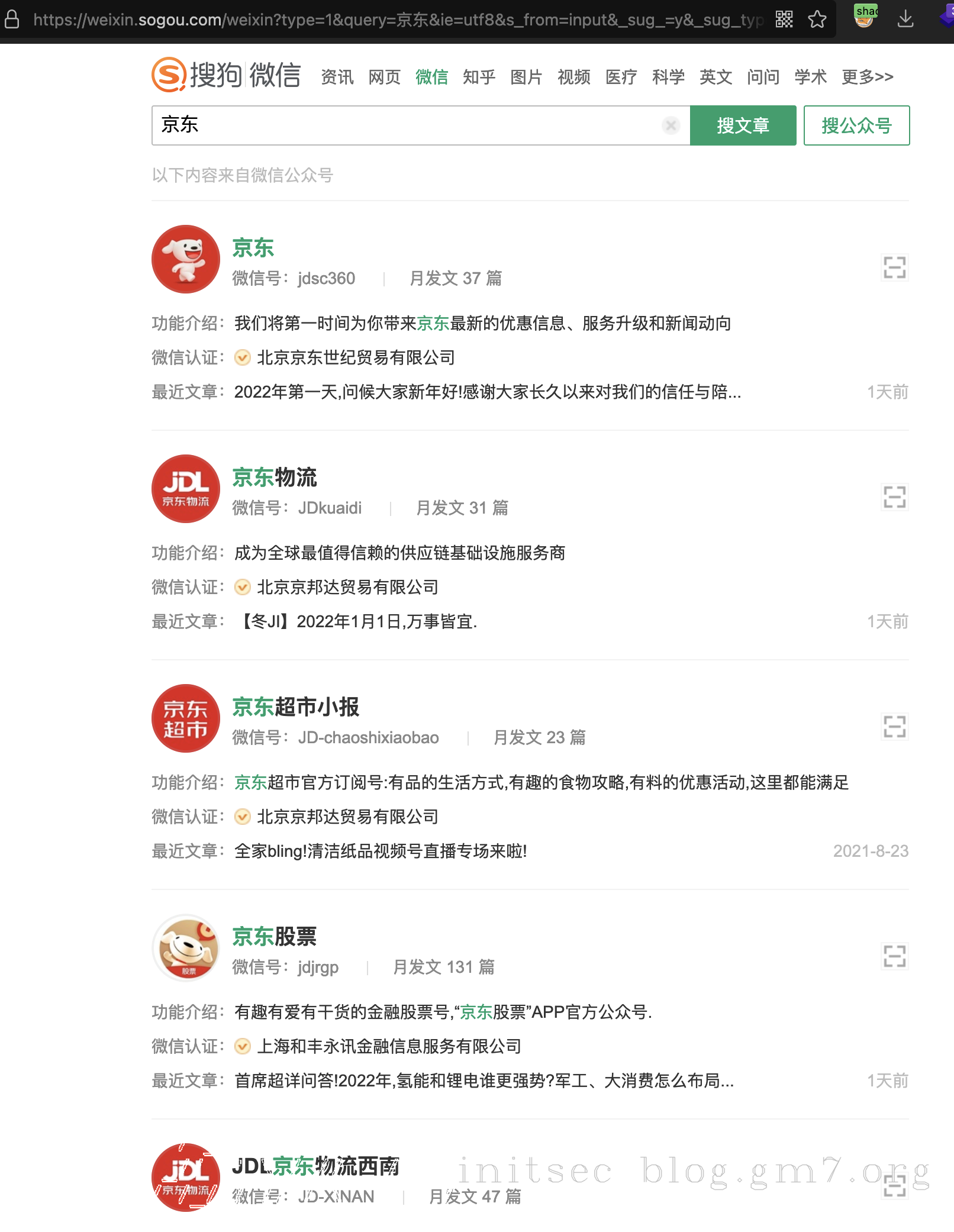Bookmark this page with the star icon
Screen dimensions: 954x1232
pos(817,20)
